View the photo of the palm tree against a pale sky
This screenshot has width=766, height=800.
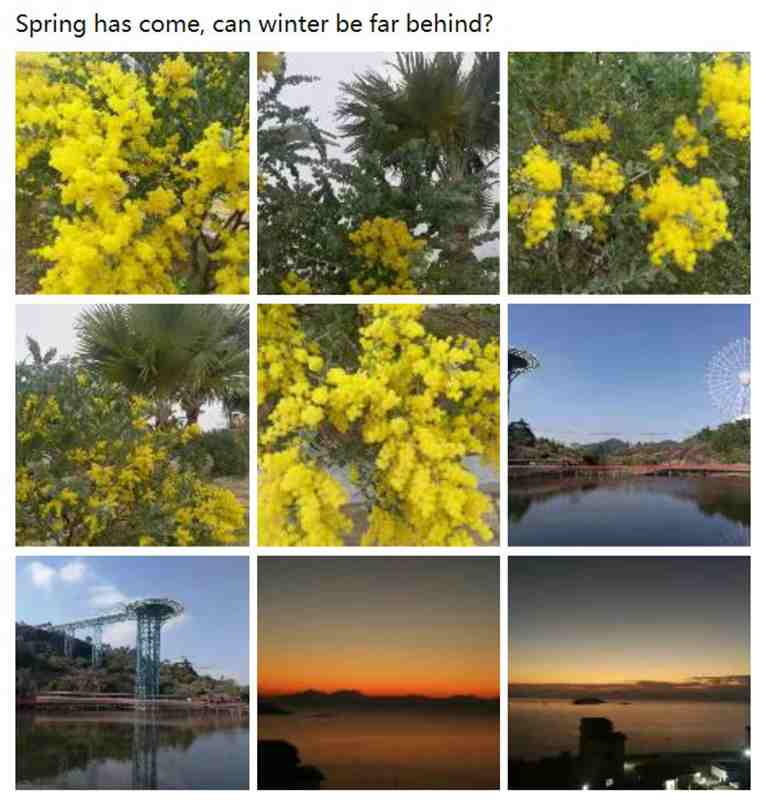coord(378,173)
